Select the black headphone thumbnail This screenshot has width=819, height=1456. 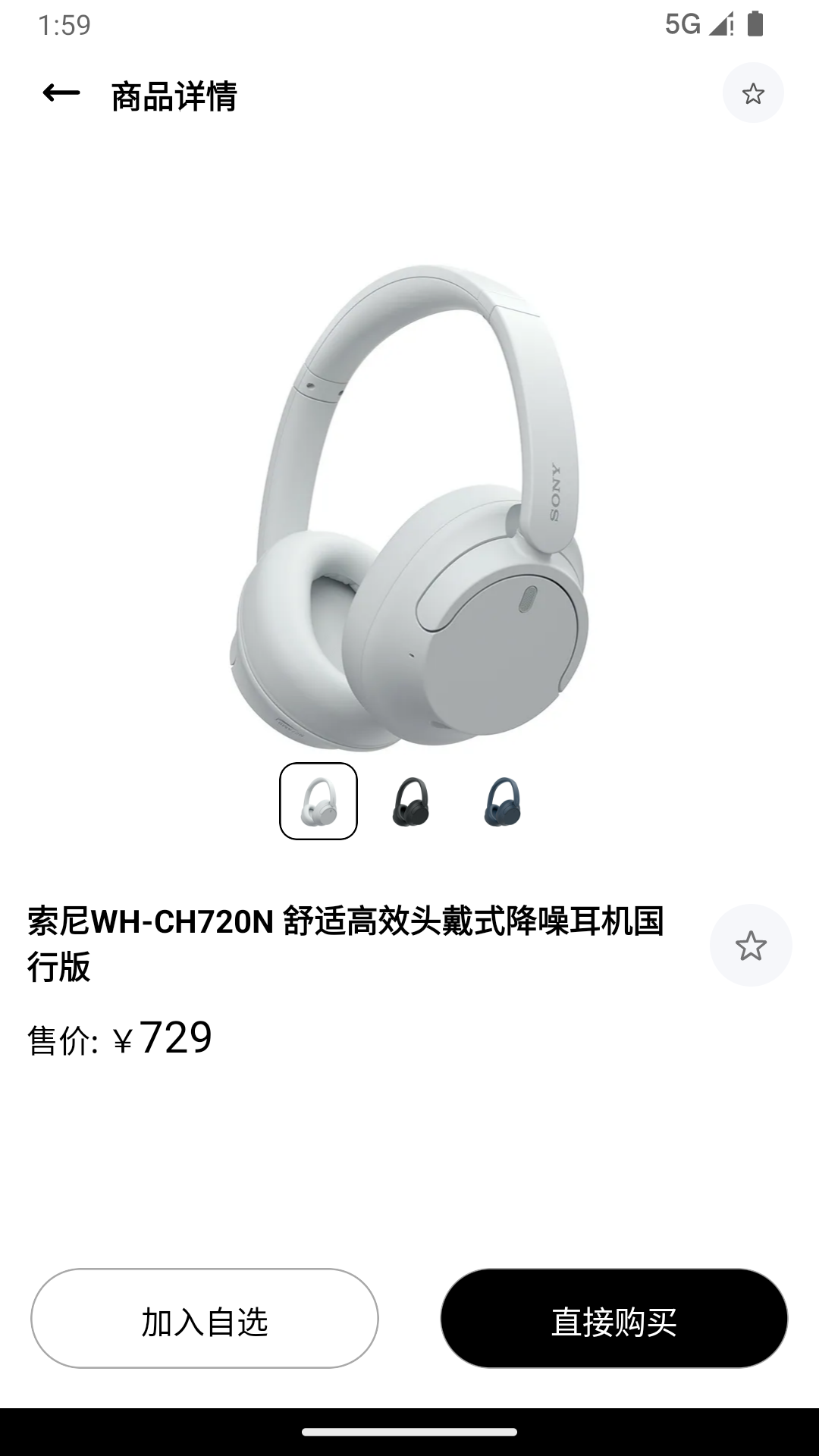(x=411, y=801)
